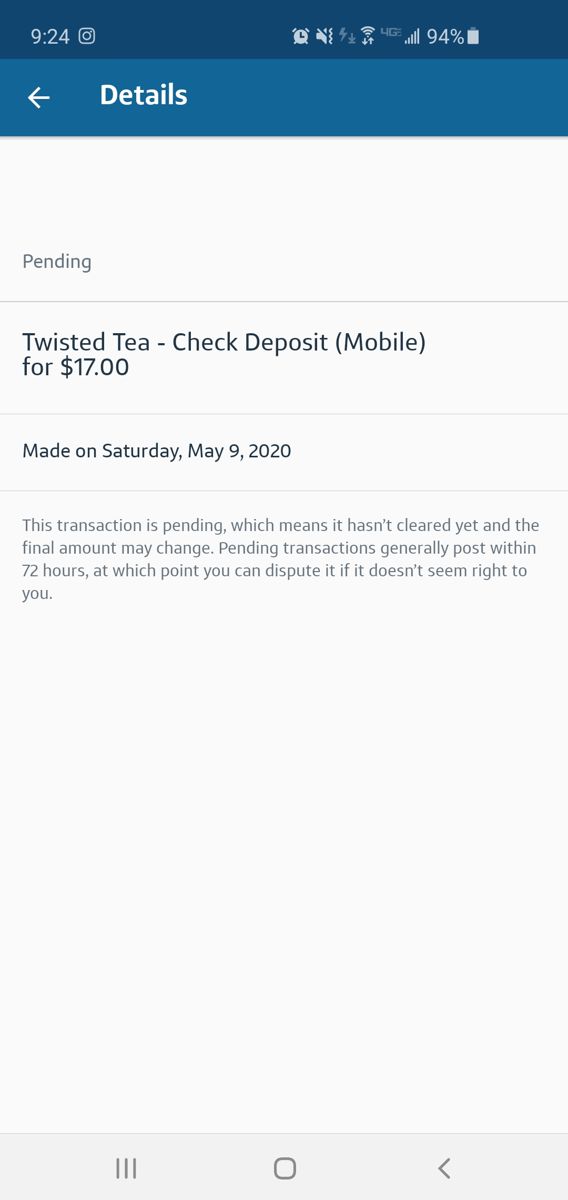Viewport: 568px width, 1200px height.
Task: Tap the system back button
Action: [444, 1167]
